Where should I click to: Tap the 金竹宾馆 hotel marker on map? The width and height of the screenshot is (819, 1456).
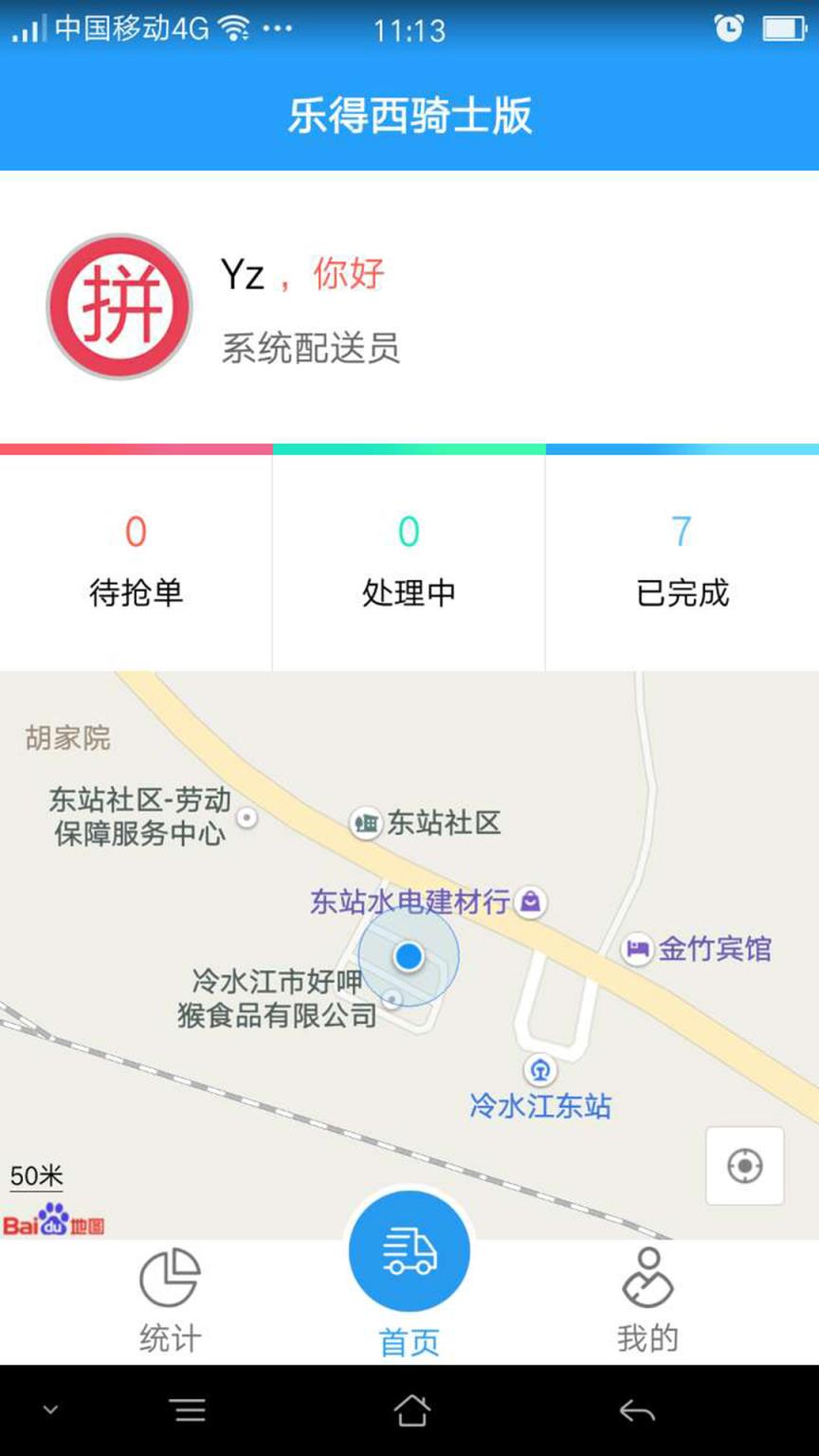(x=638, y=949)
